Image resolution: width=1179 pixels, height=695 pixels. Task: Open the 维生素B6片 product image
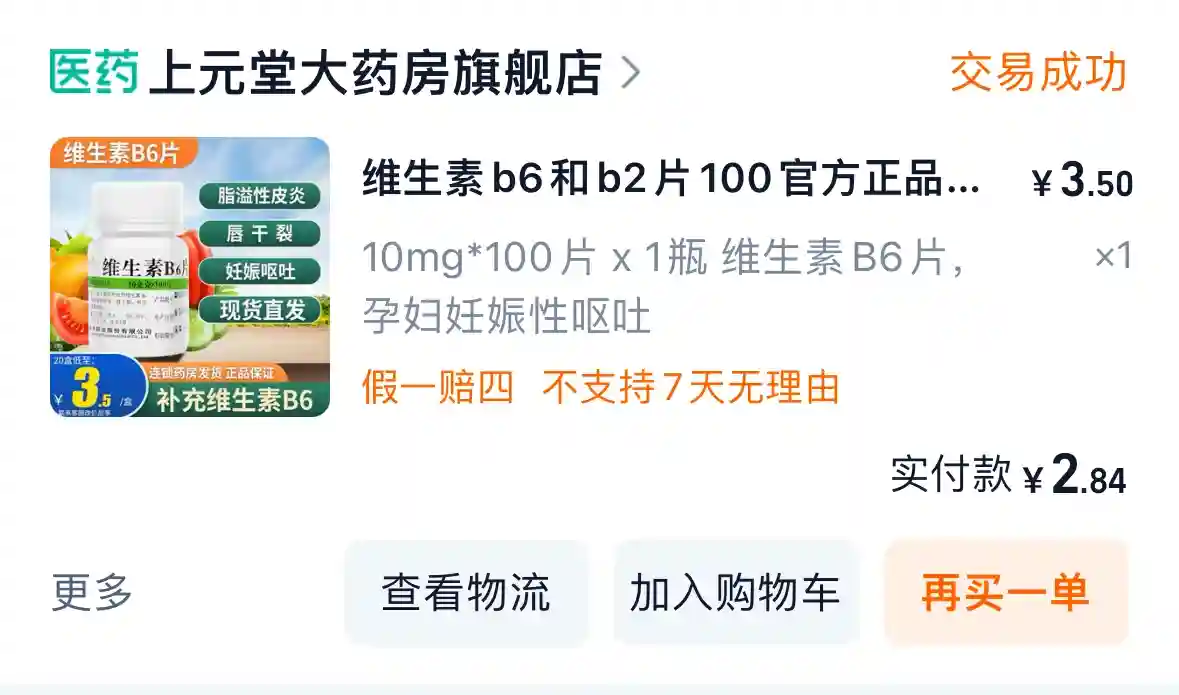pos(190,277)
